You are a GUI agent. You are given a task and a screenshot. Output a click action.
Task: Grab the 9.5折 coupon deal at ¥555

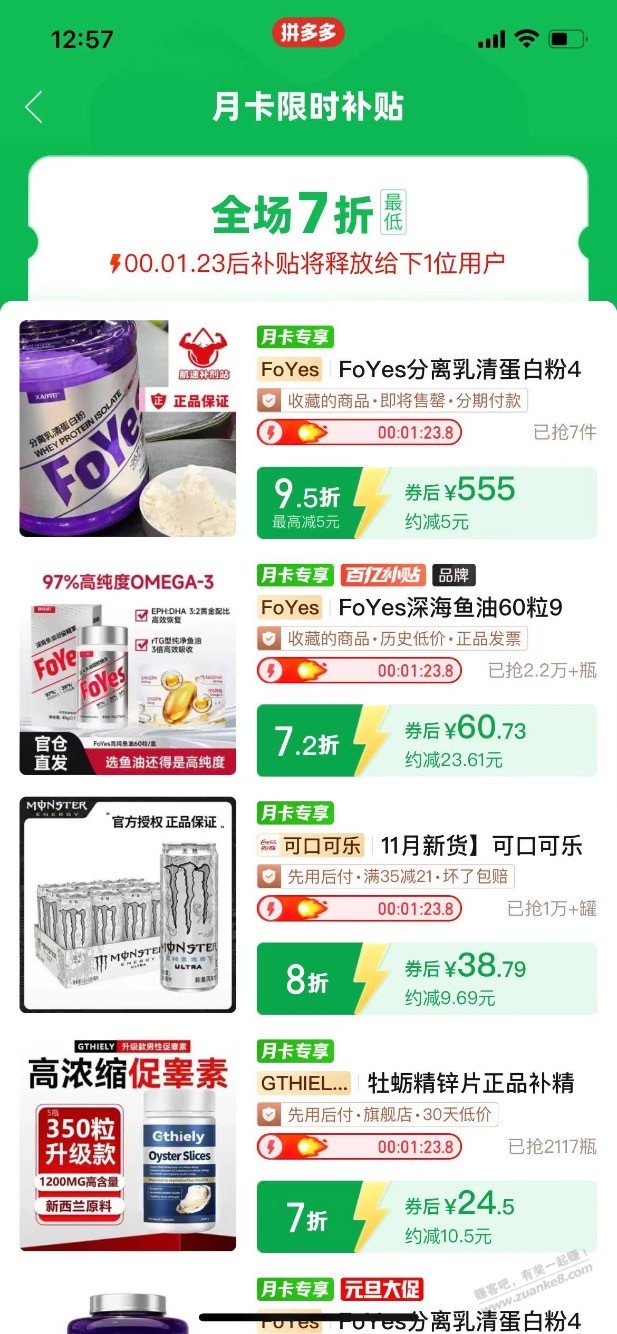coord(426,503)
